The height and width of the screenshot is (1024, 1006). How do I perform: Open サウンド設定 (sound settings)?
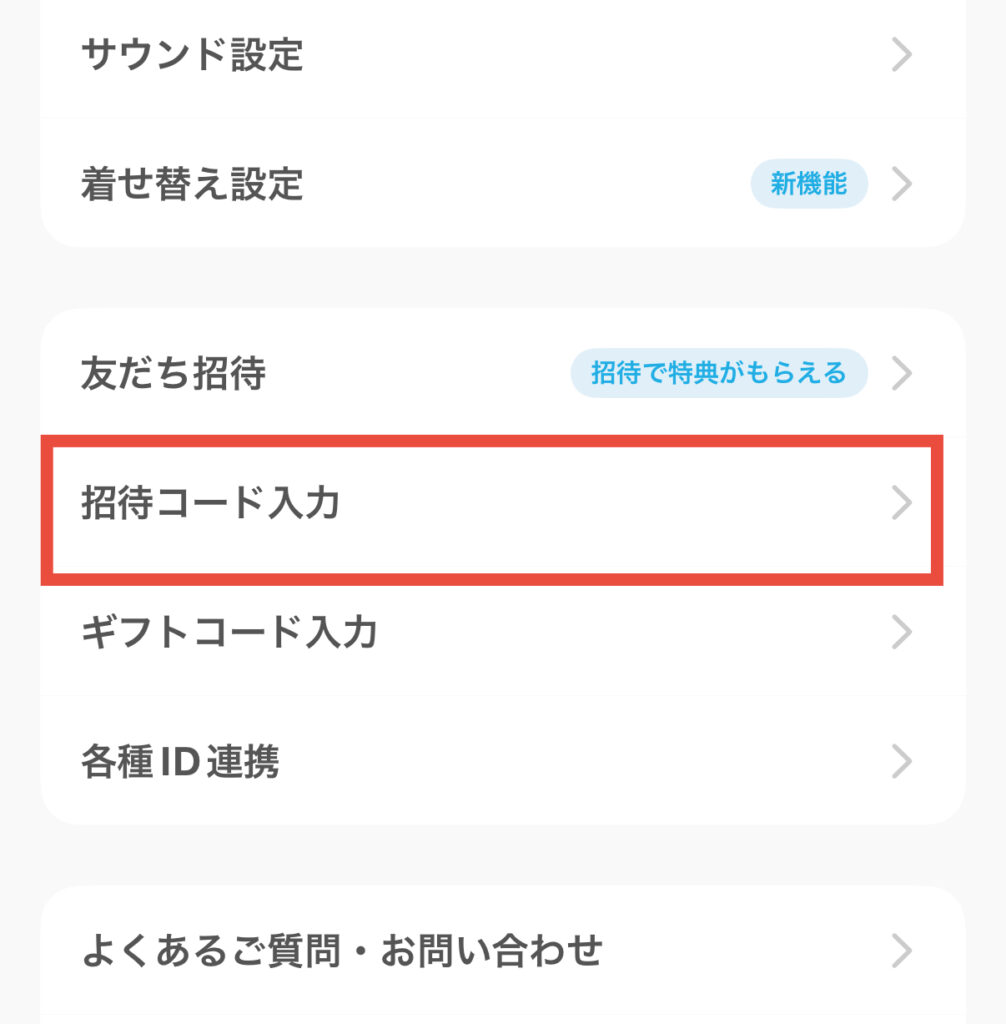(x=500, y=55)
